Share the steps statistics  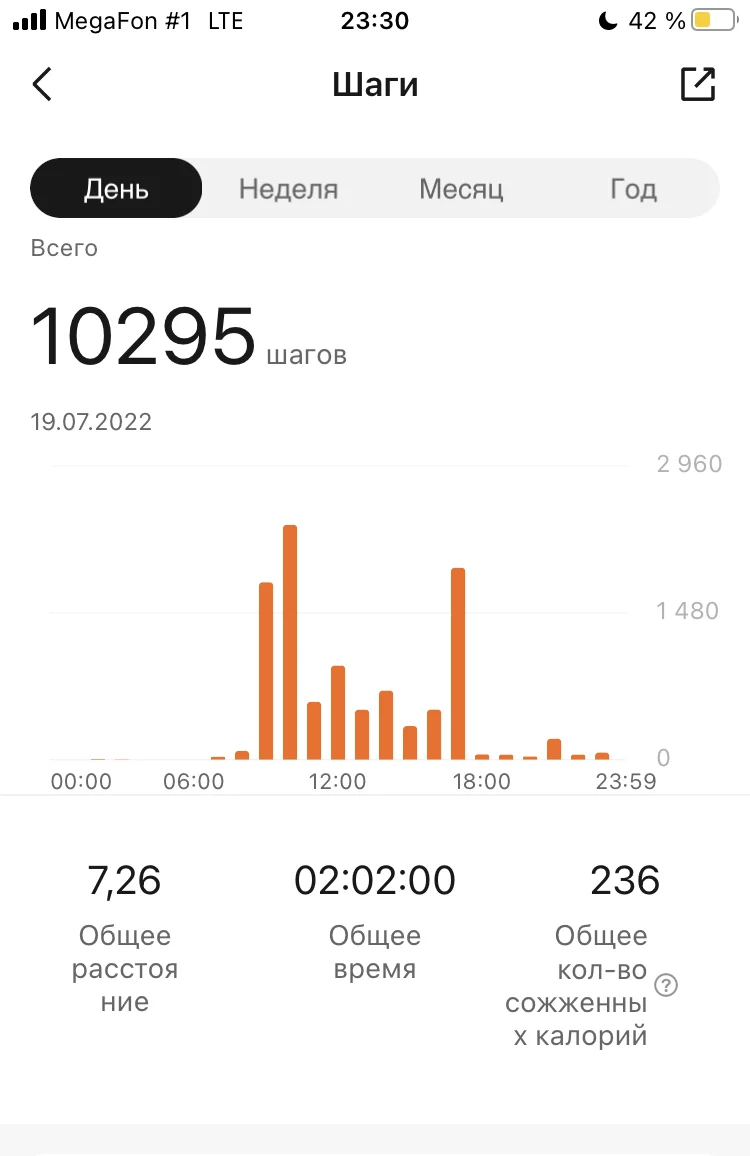click(697, 85)
